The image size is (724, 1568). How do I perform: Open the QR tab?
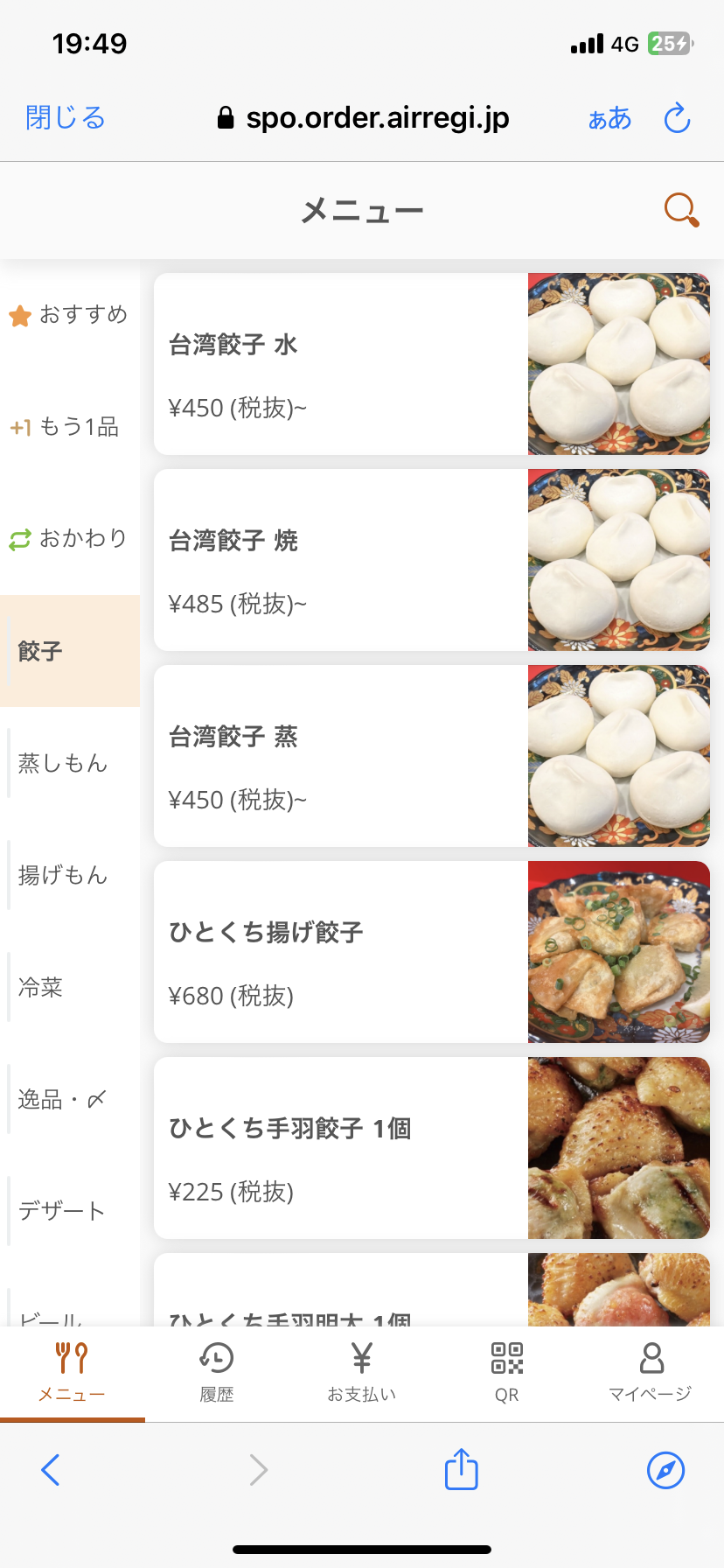point(507,1374)
